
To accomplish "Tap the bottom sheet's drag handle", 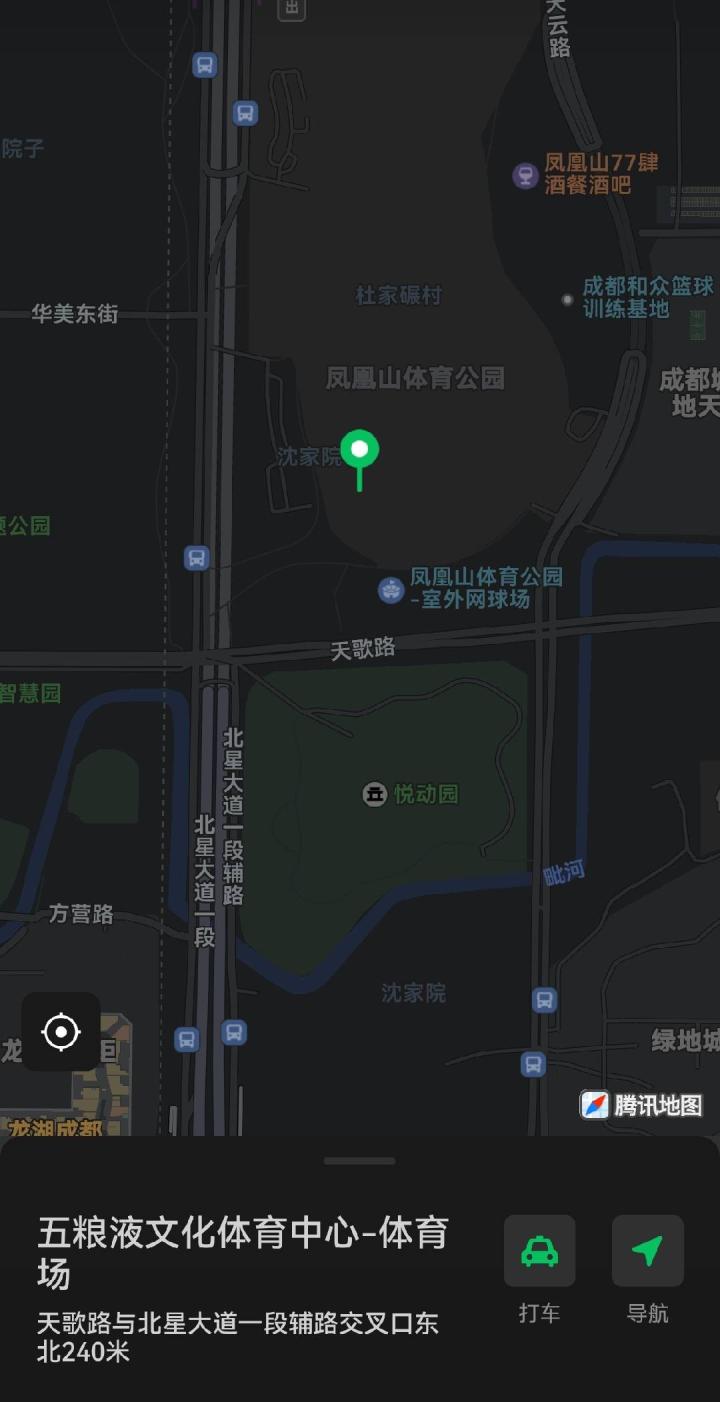I will 360,1161.
